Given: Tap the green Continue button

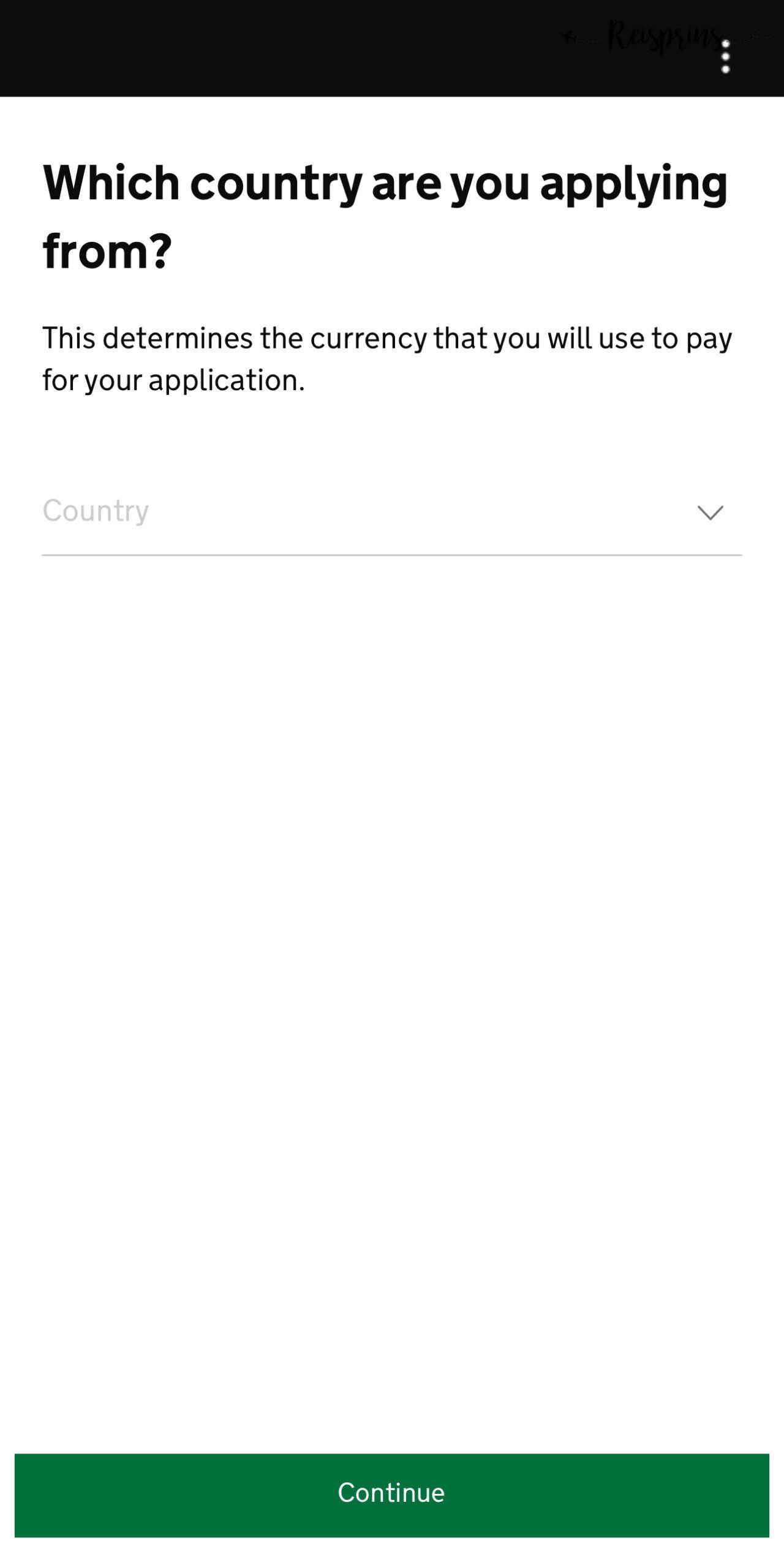Looking at the screenshot, I should 392,1493.
